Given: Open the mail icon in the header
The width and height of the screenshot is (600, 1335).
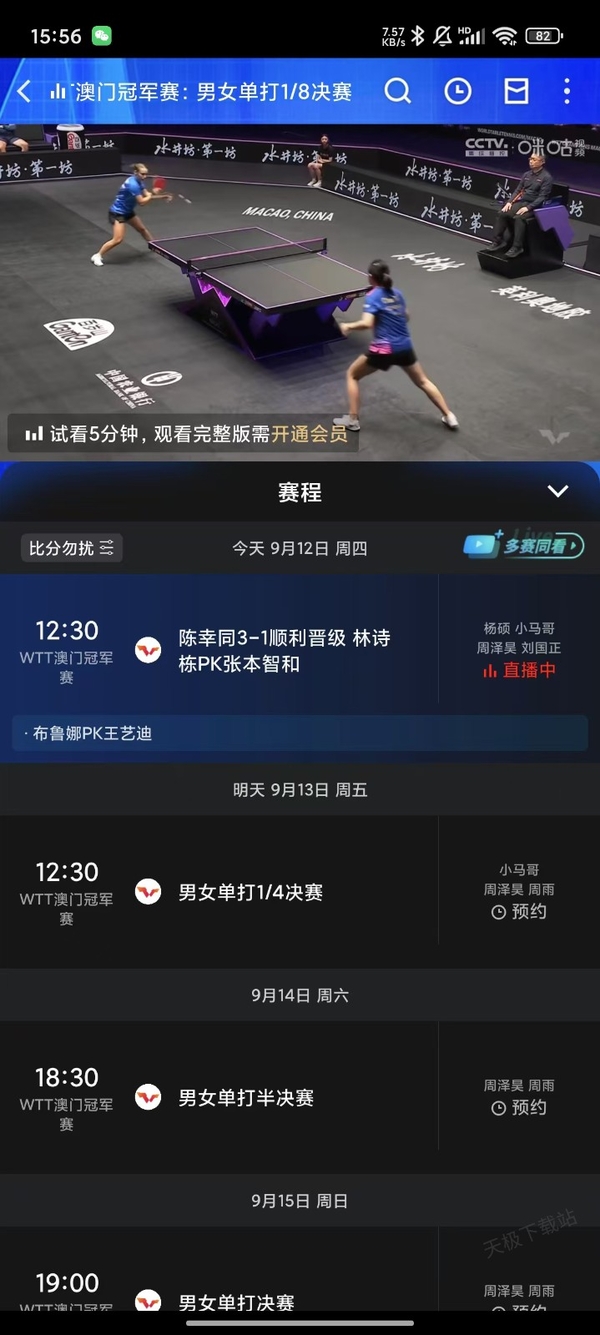Looking at the screenshot, I should (x=516, y=92).
